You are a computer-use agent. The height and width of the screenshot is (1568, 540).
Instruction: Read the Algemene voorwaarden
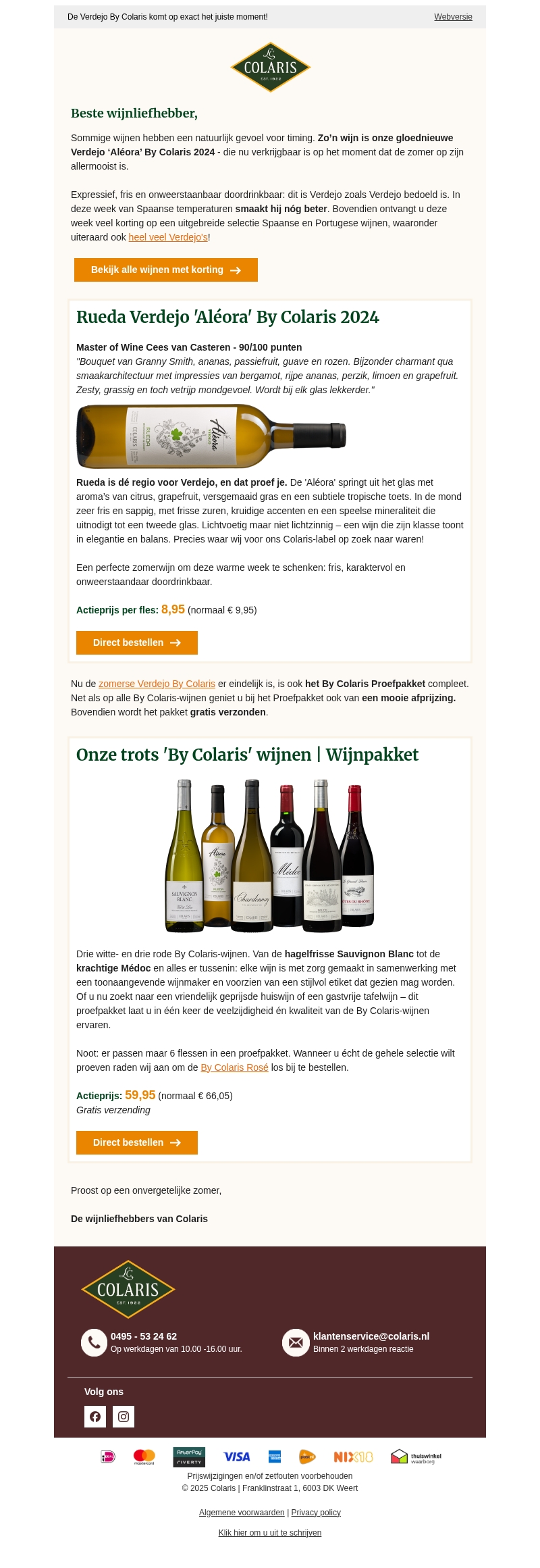point(242,1513)
